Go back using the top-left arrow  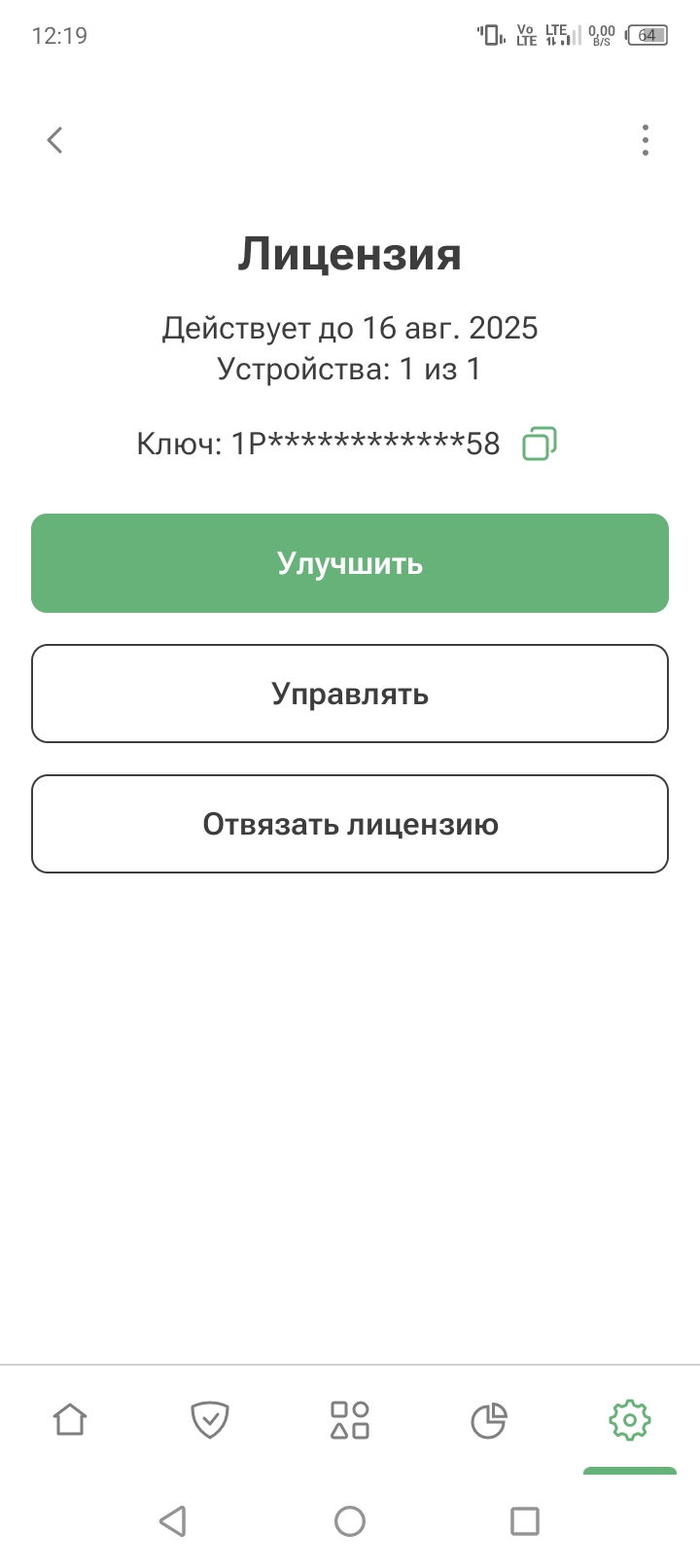click(x=55, y=140)
